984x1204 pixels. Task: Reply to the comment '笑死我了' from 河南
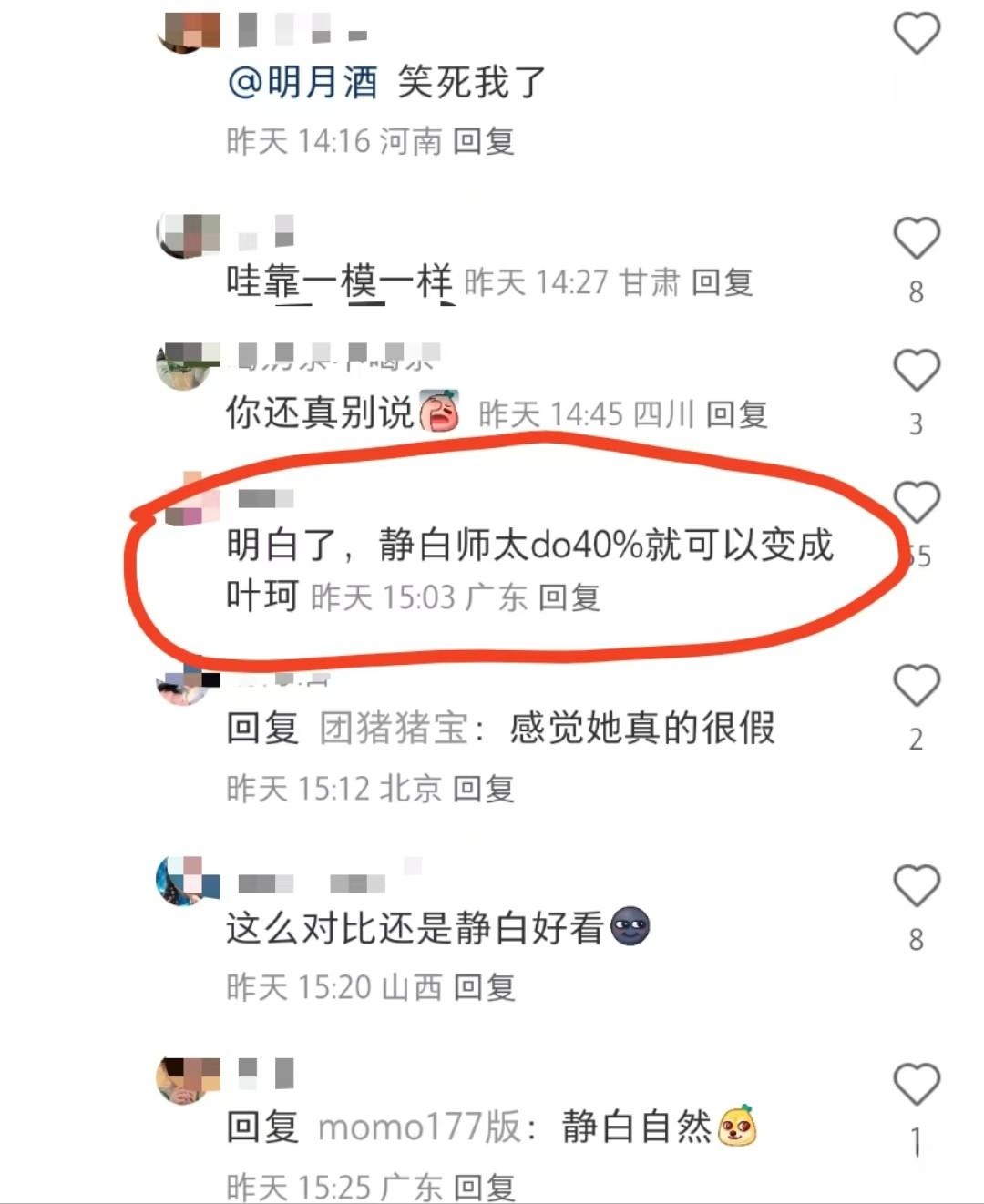tap(484, 141)
